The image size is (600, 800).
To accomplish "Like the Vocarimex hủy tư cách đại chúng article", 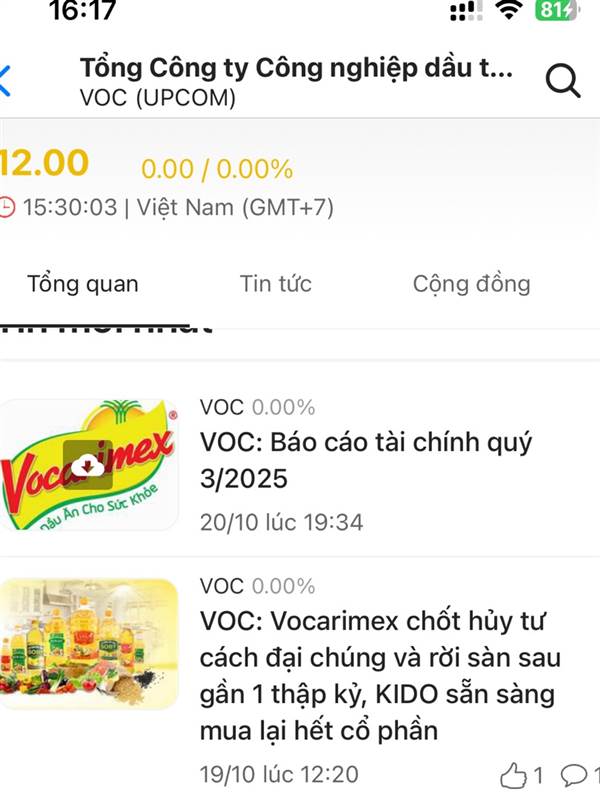I will [x=520, y=774].
